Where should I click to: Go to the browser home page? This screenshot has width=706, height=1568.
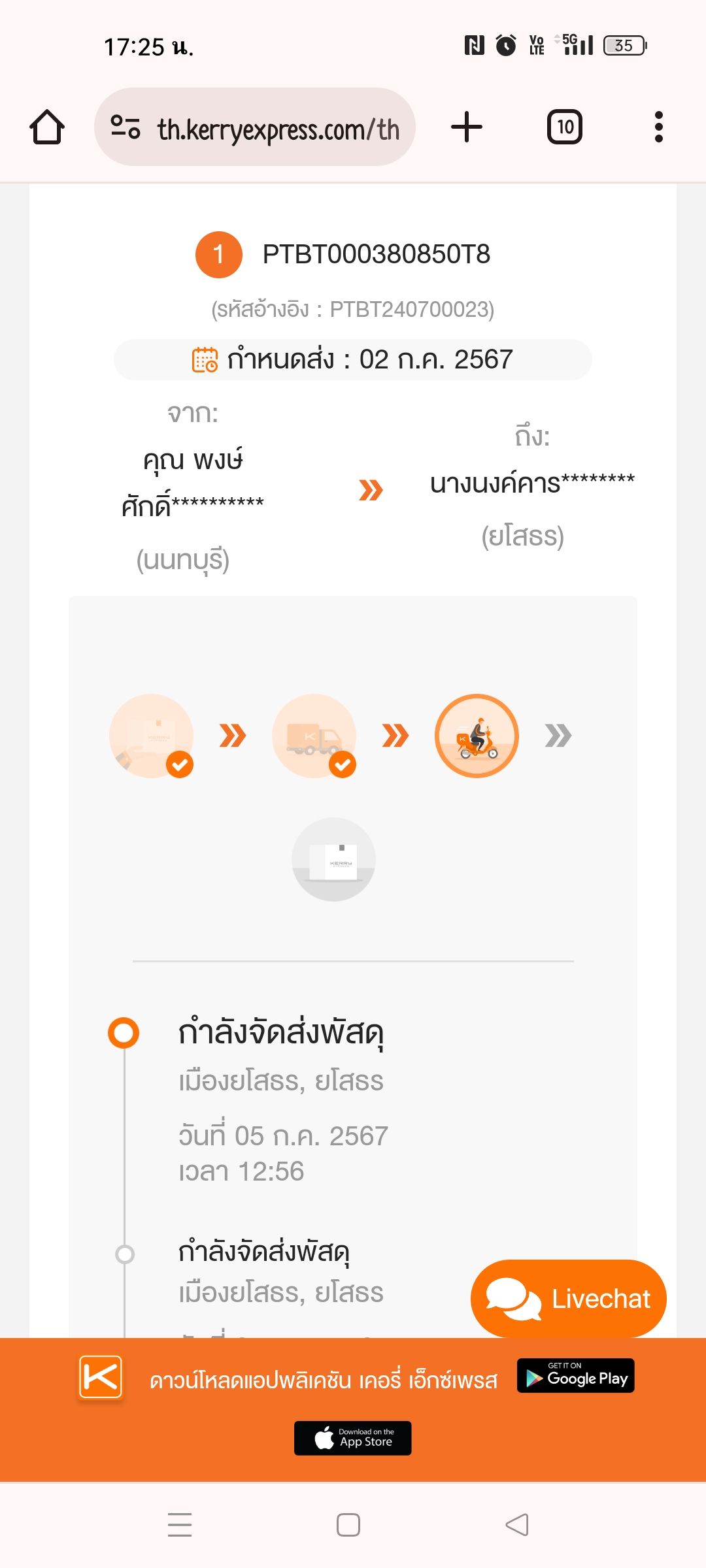coord(47,127)
